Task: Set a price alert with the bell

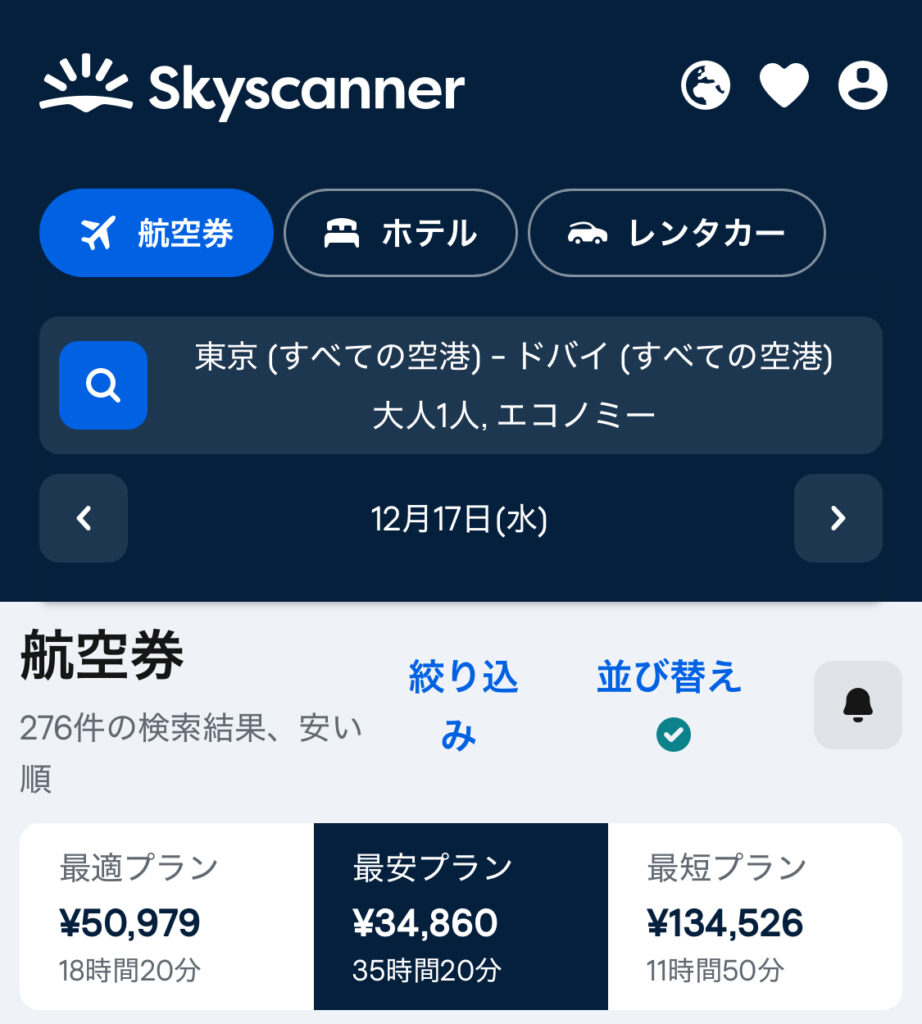Action: tap(857, 705)
